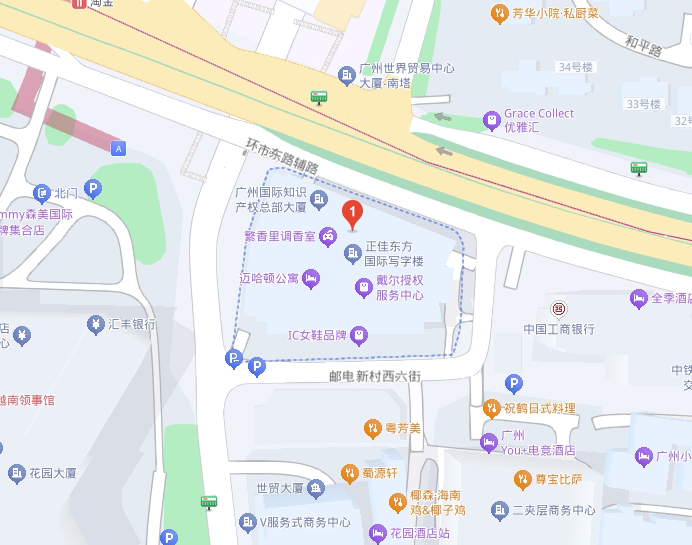Screen dimensions: 692x545
Task: Tap the IC女鞋品牌 shop marker
Action: 359,335
